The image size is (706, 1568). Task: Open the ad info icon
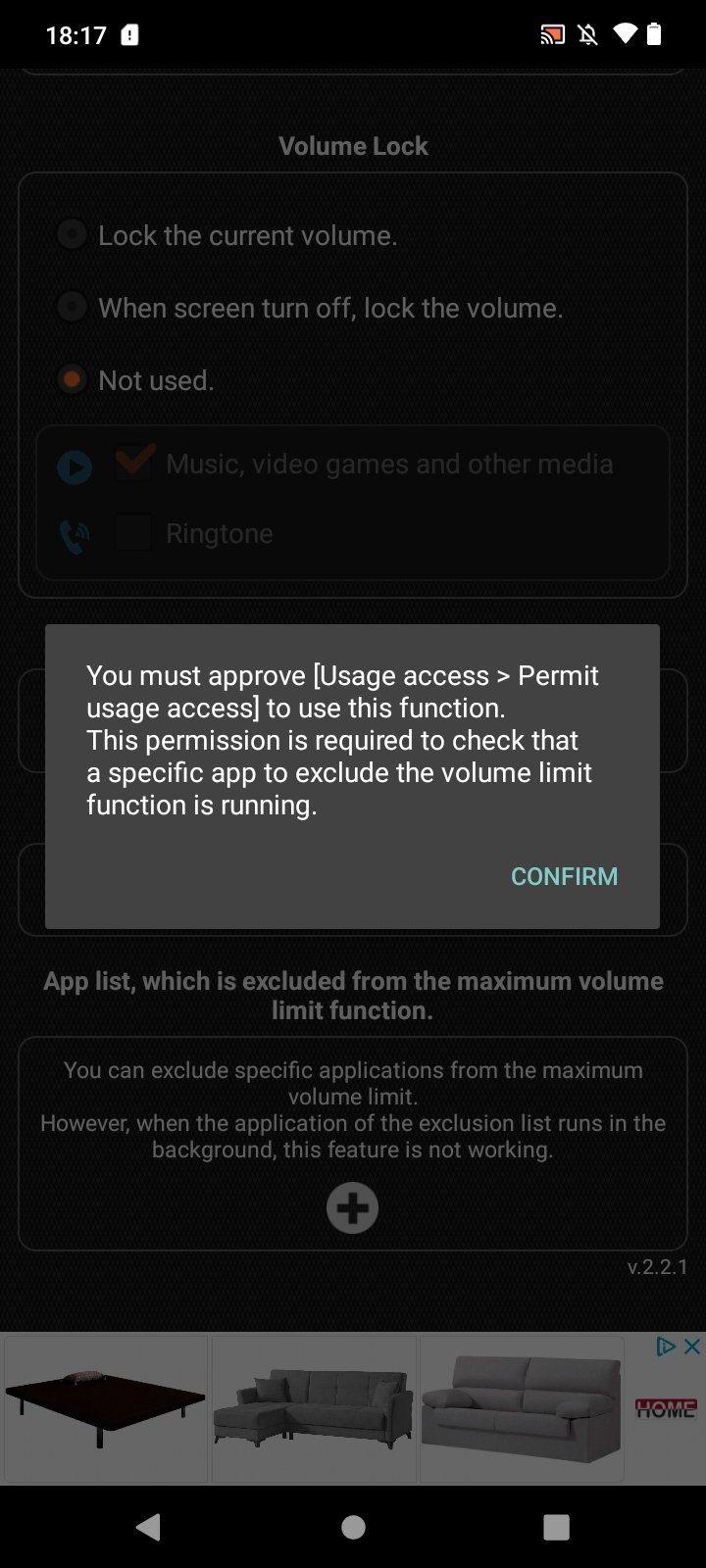coord(667,1347)
